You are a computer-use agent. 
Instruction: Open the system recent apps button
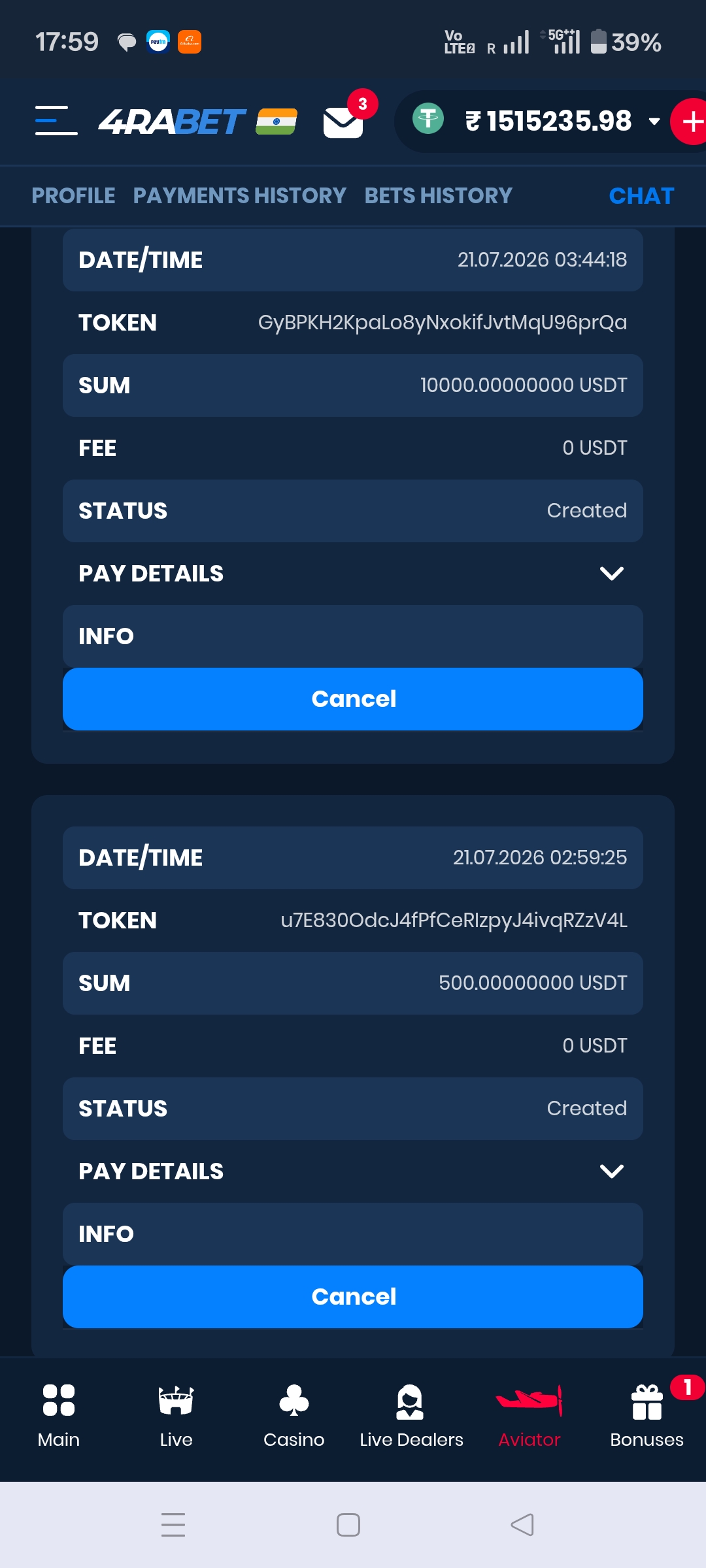pos(173,1525)
